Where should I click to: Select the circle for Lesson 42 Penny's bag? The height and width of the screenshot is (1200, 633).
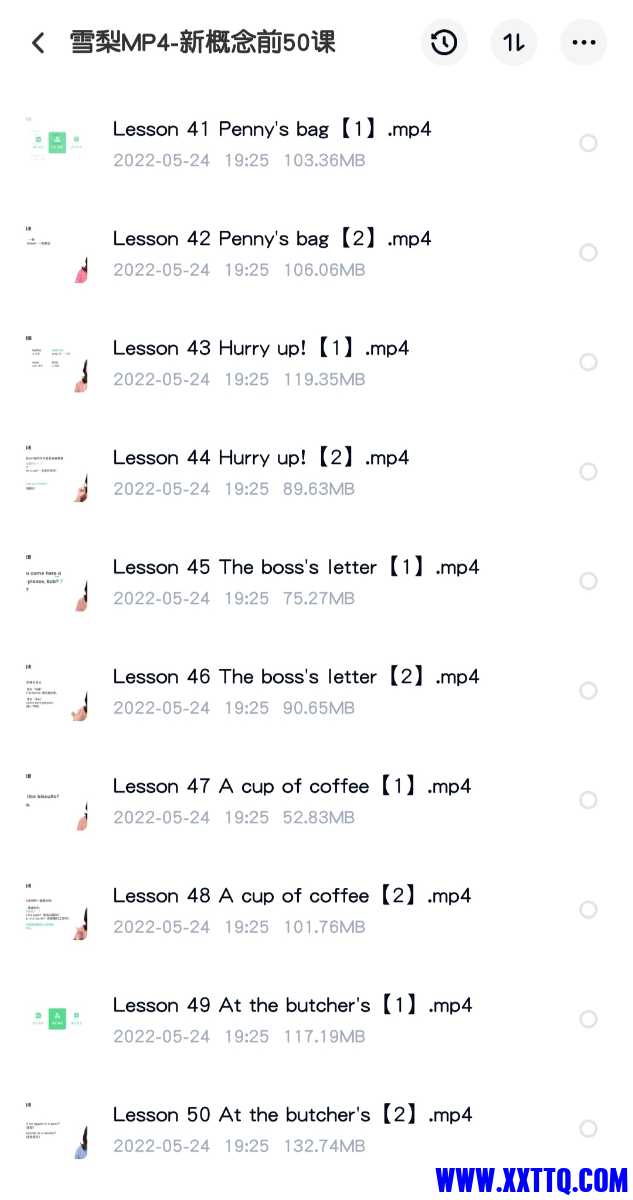click(588, 253)
